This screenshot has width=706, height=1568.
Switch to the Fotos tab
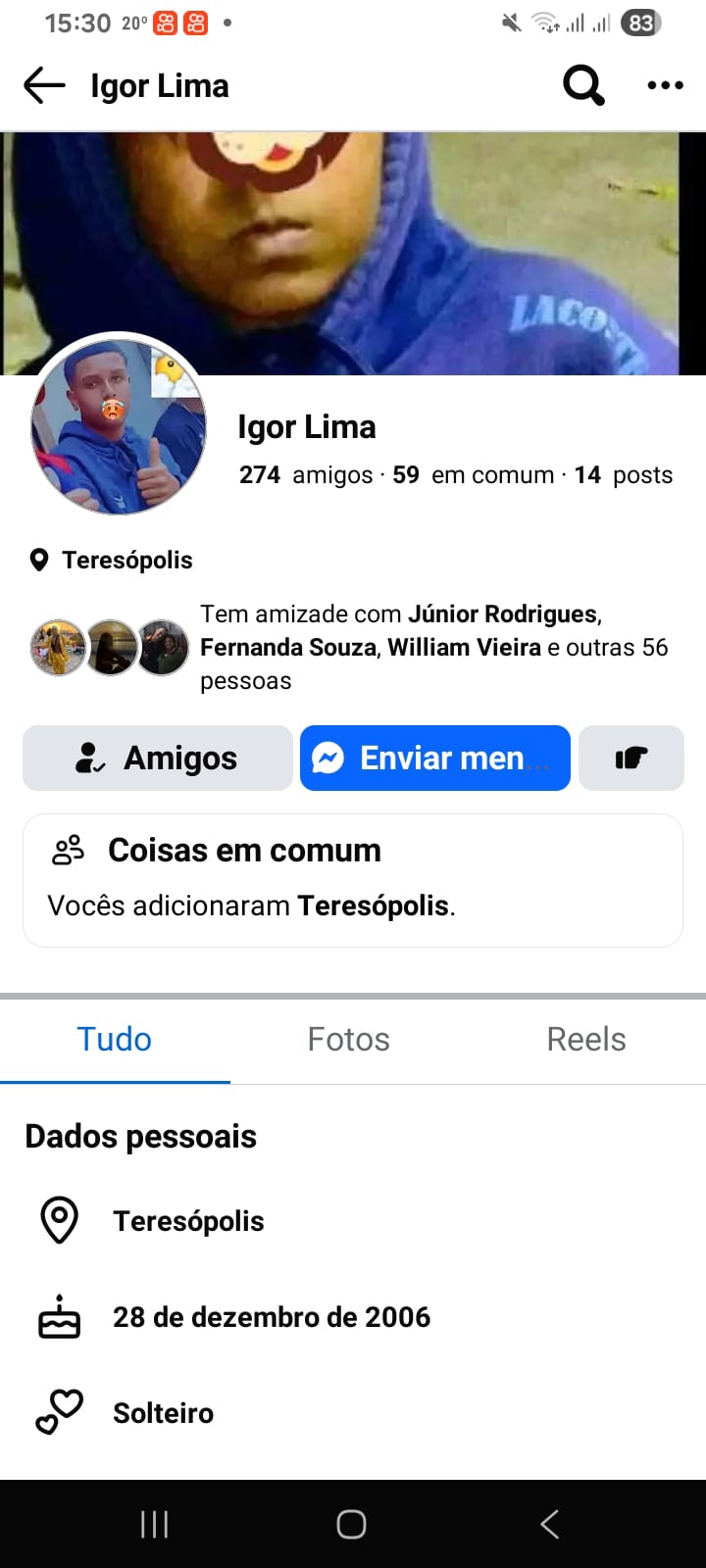point(348,1039)
